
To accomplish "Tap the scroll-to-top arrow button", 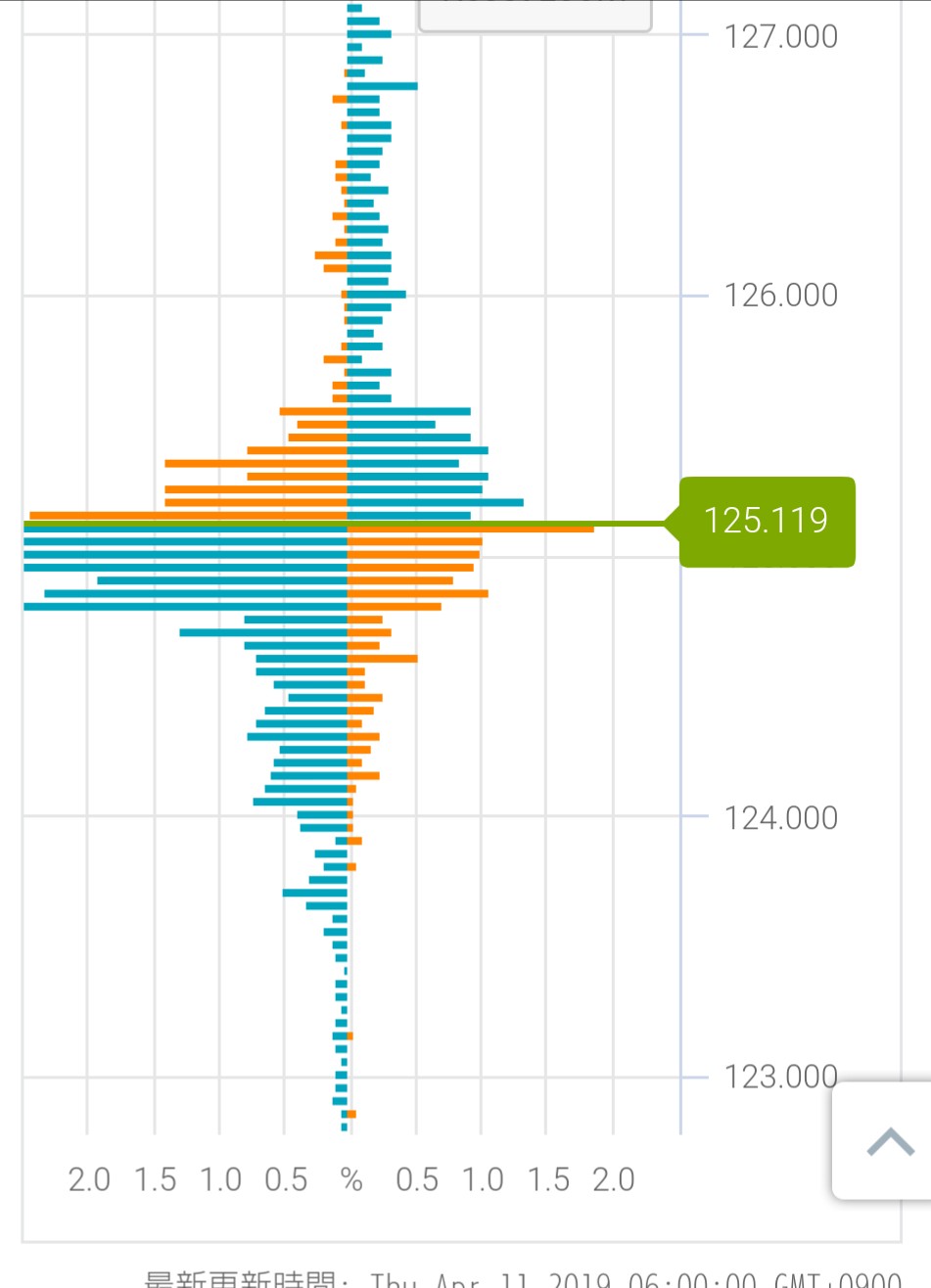I will pos(889,1141).
